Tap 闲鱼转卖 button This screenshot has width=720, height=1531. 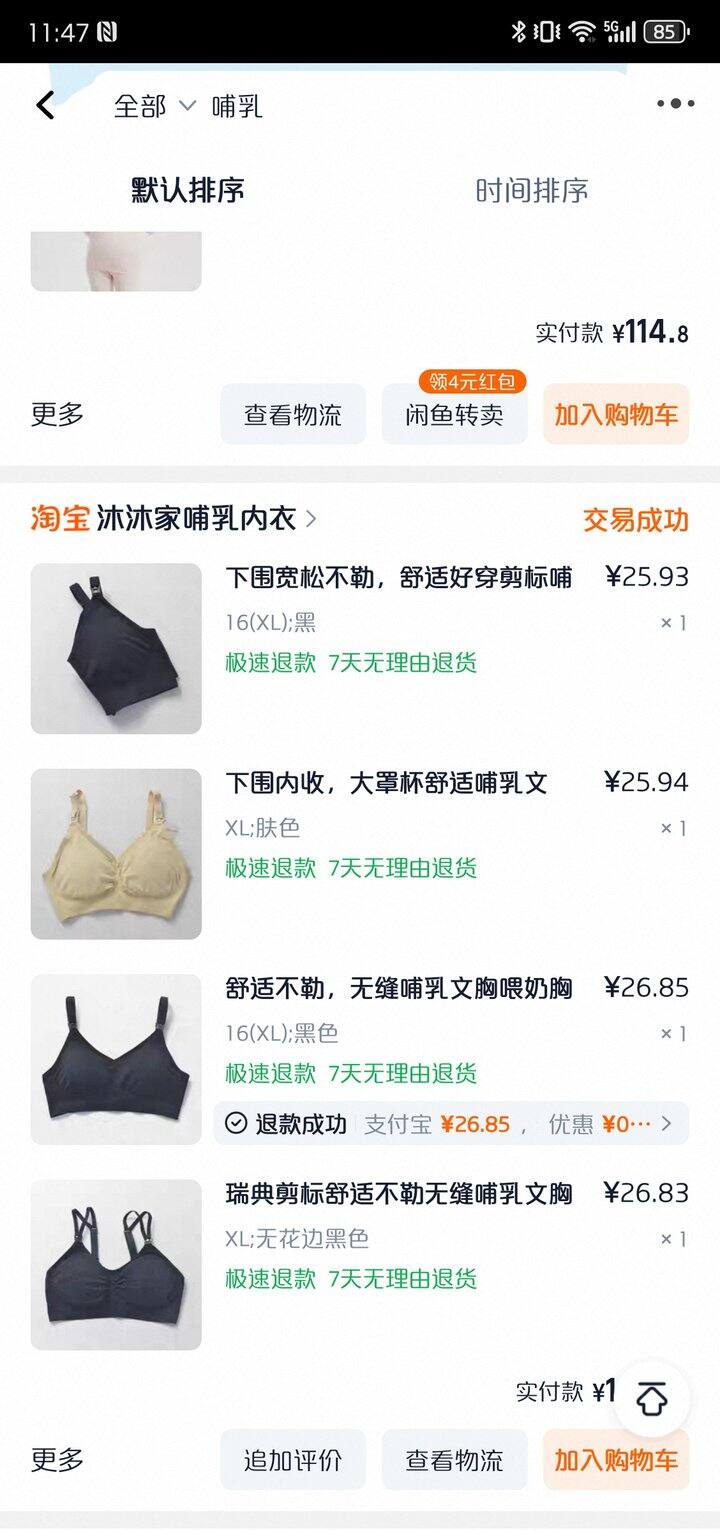click(454, 415)
